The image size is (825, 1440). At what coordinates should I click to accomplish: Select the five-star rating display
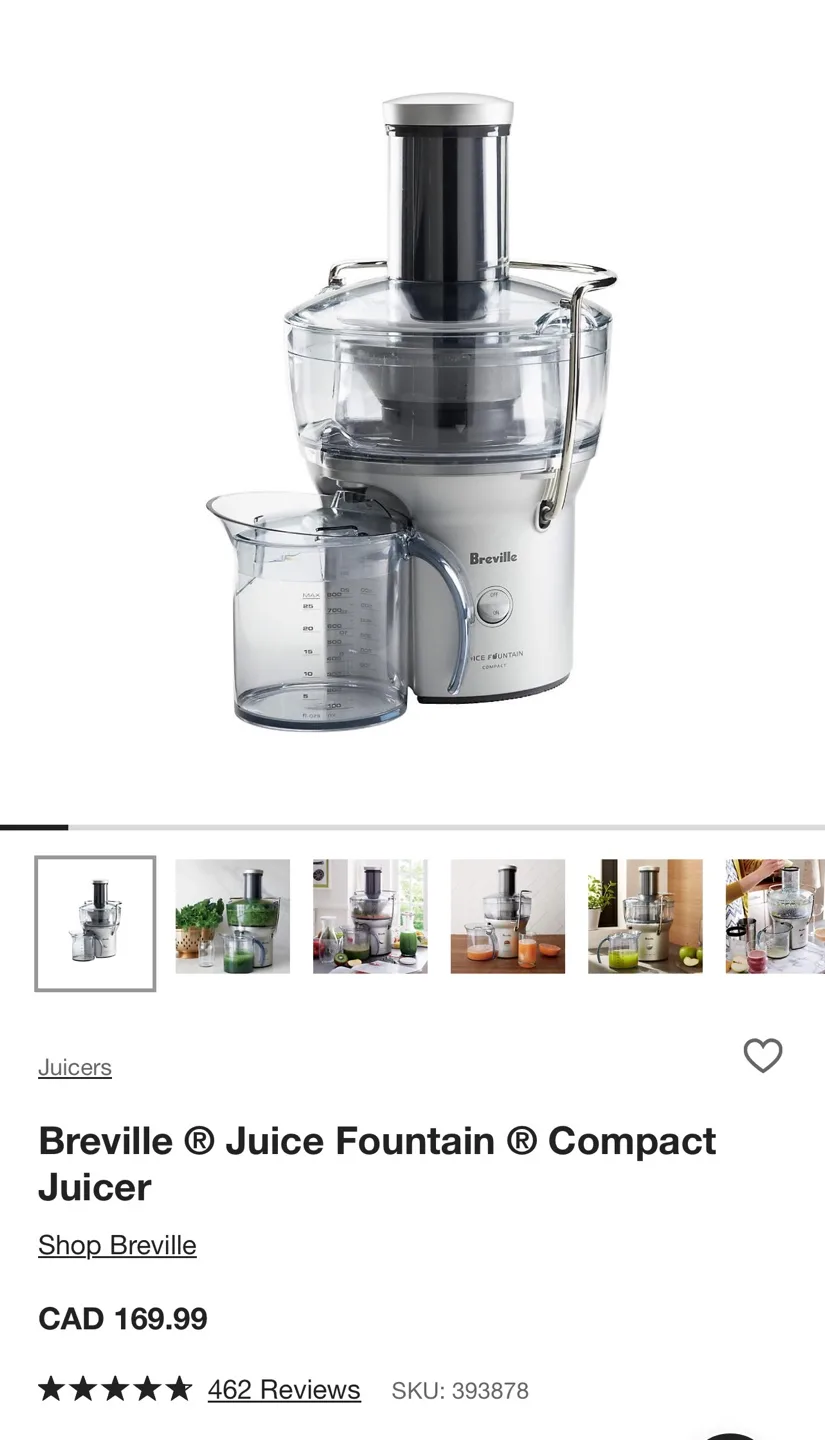[114, 1389]
